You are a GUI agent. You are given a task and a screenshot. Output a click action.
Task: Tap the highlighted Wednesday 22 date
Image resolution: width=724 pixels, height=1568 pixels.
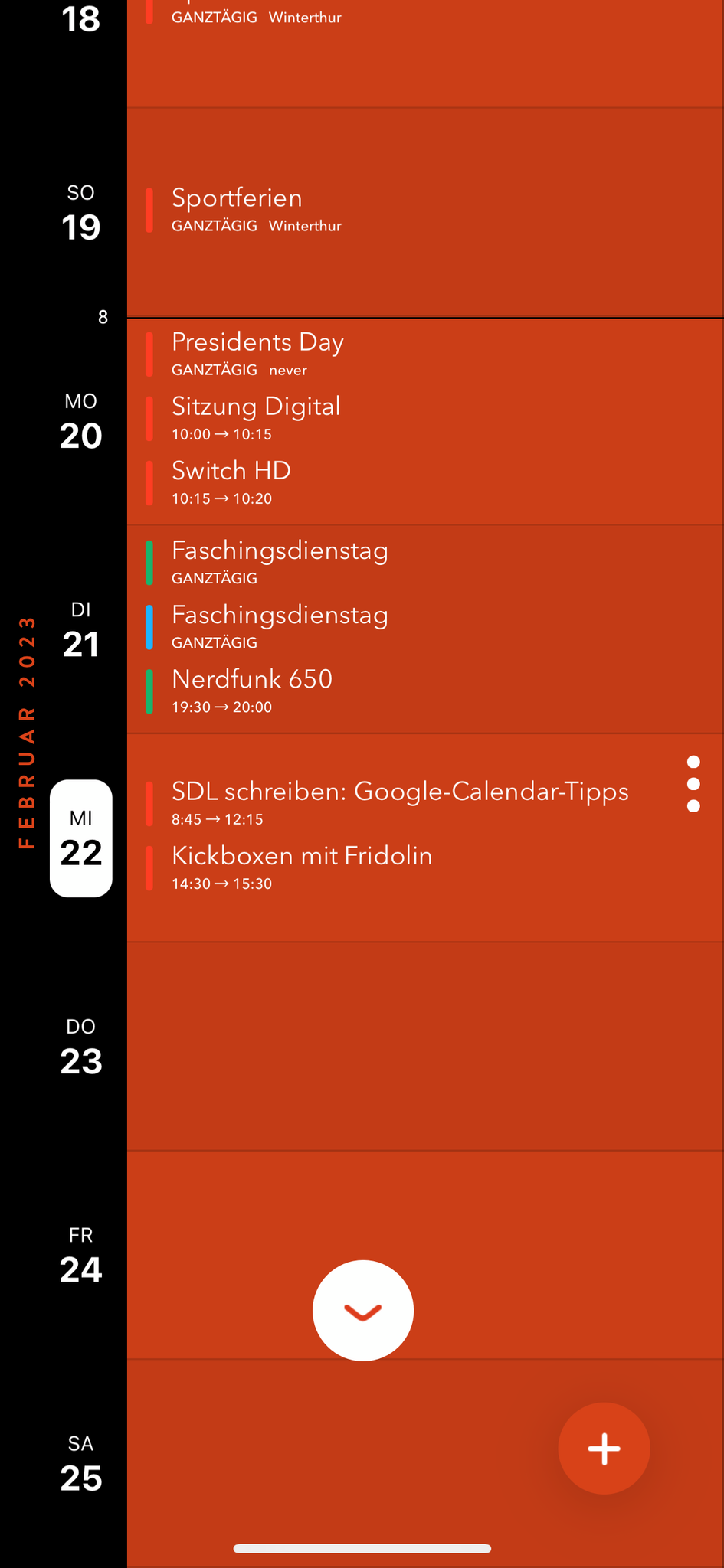pyautogui.click(x=81, y=838)
